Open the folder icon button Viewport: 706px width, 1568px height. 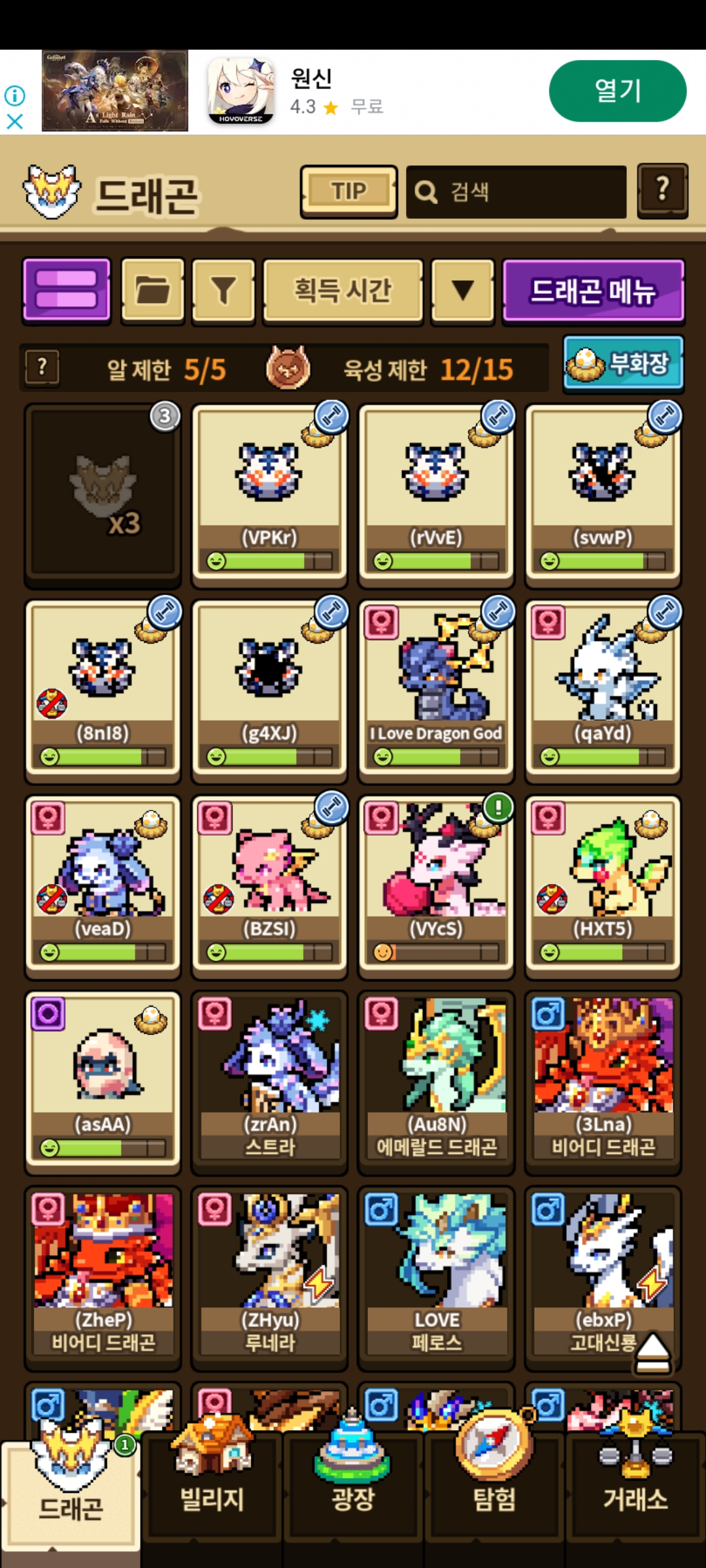153,289
